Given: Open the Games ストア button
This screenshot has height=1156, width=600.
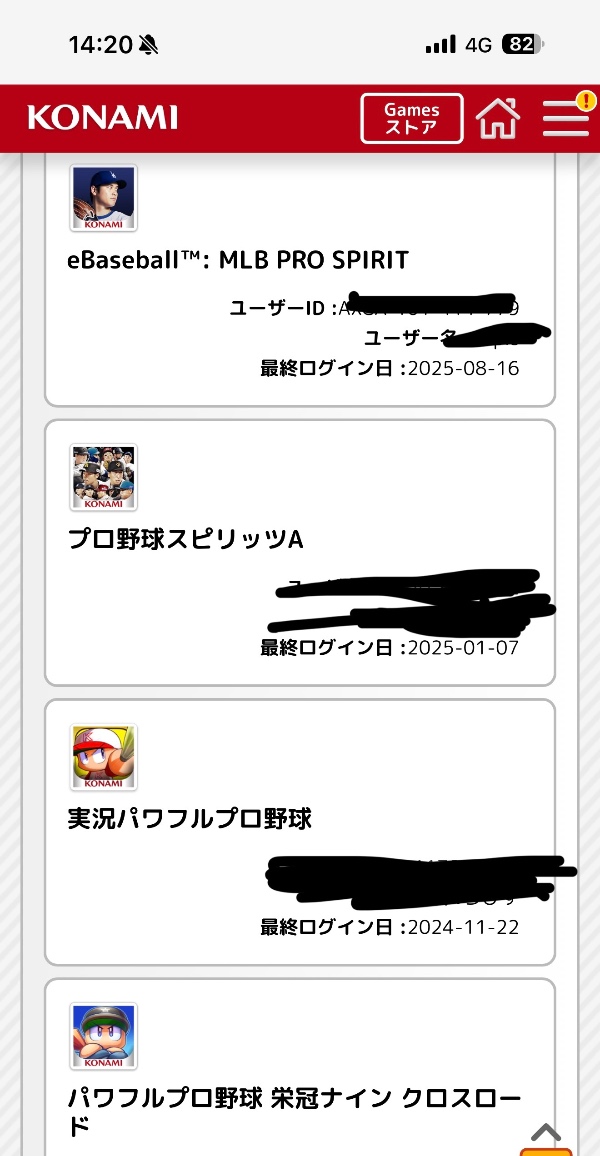Looking at the screenshot, I should (412, 119).
